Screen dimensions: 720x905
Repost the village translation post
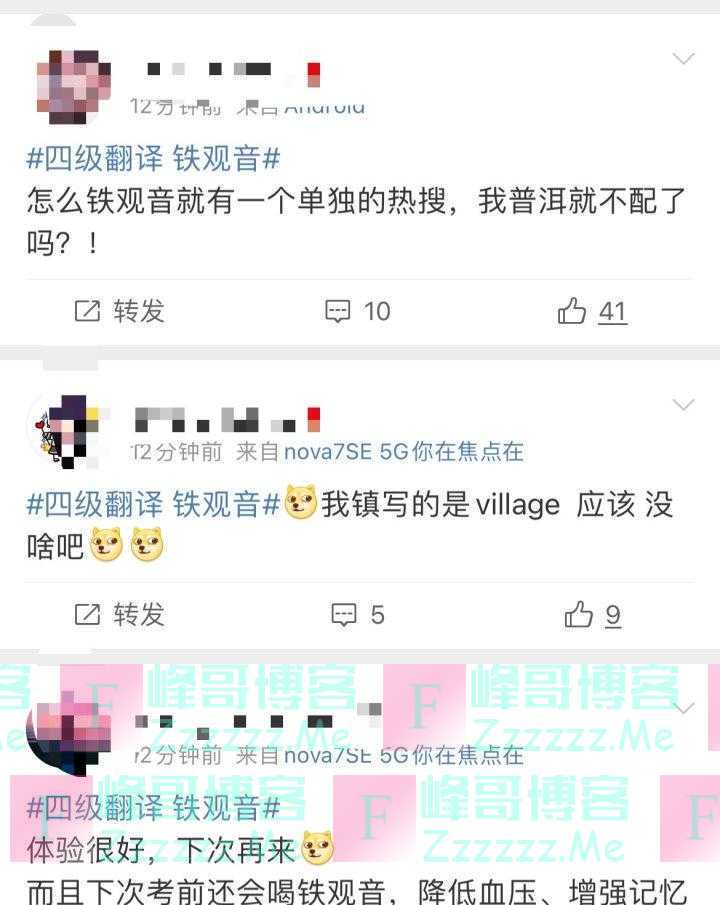coord(119,614)
